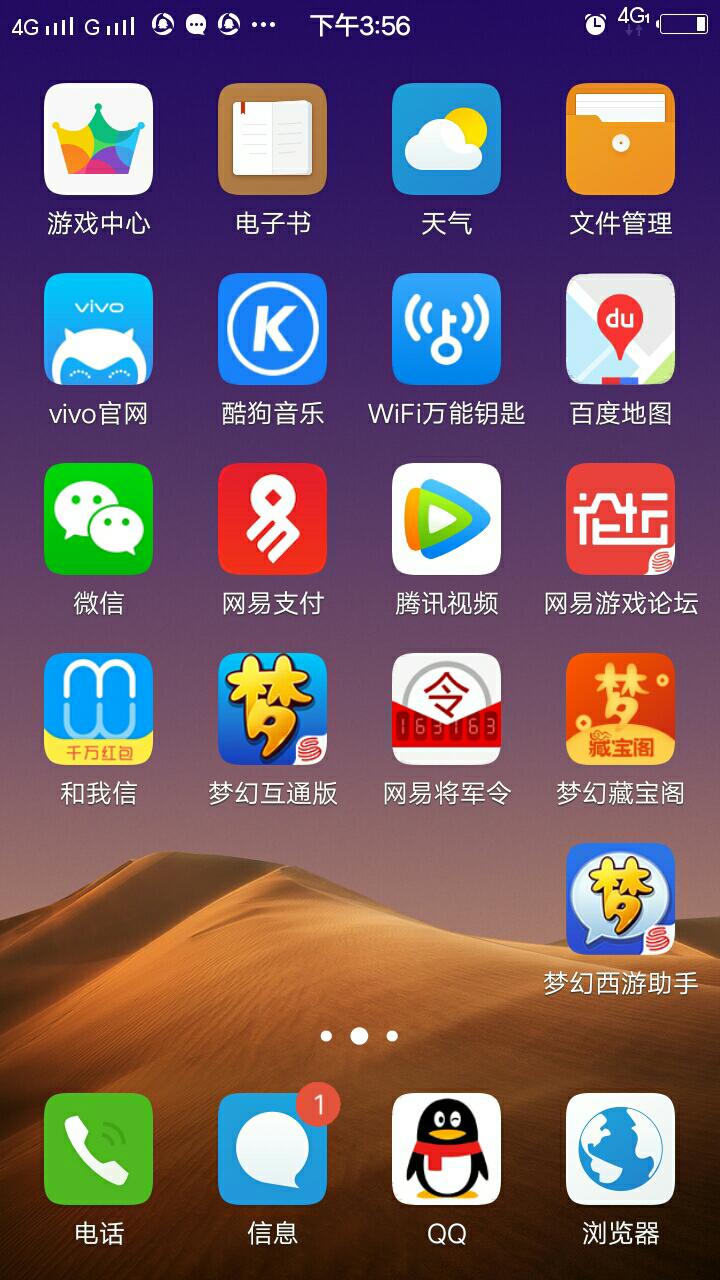Open 网易将军令 authenticator
This screenshot has height=1280, width=720.
tap(446, 709)
